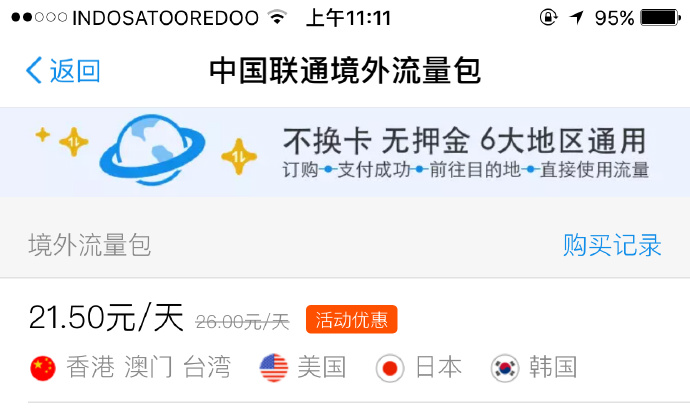
Task: Open the 不换卡 无押金 promo banner
Action: click(345, 152)
